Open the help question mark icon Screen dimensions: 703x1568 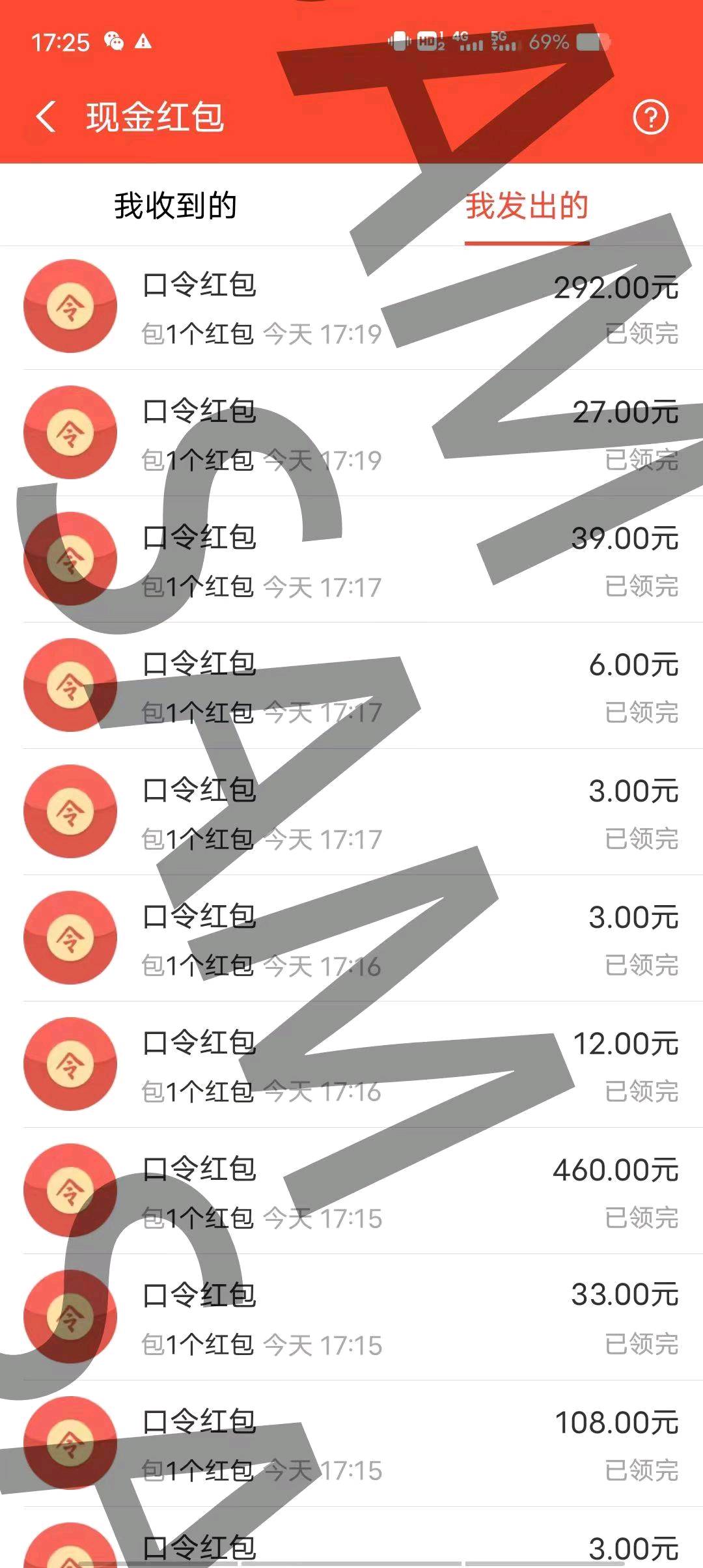[x=650, y=117]
